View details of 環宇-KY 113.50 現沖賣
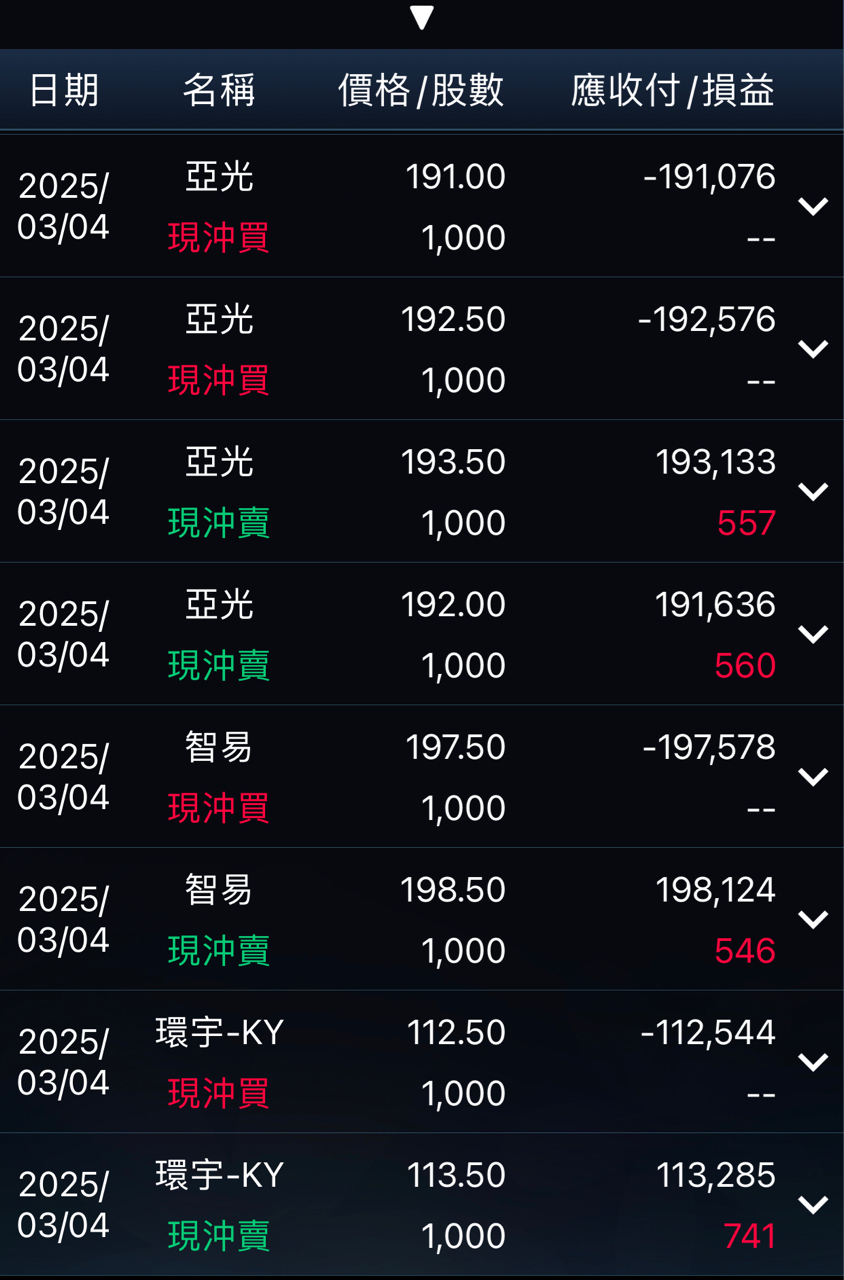The width and height of the screenshot is (844, 1280). tap(813, 1204)
